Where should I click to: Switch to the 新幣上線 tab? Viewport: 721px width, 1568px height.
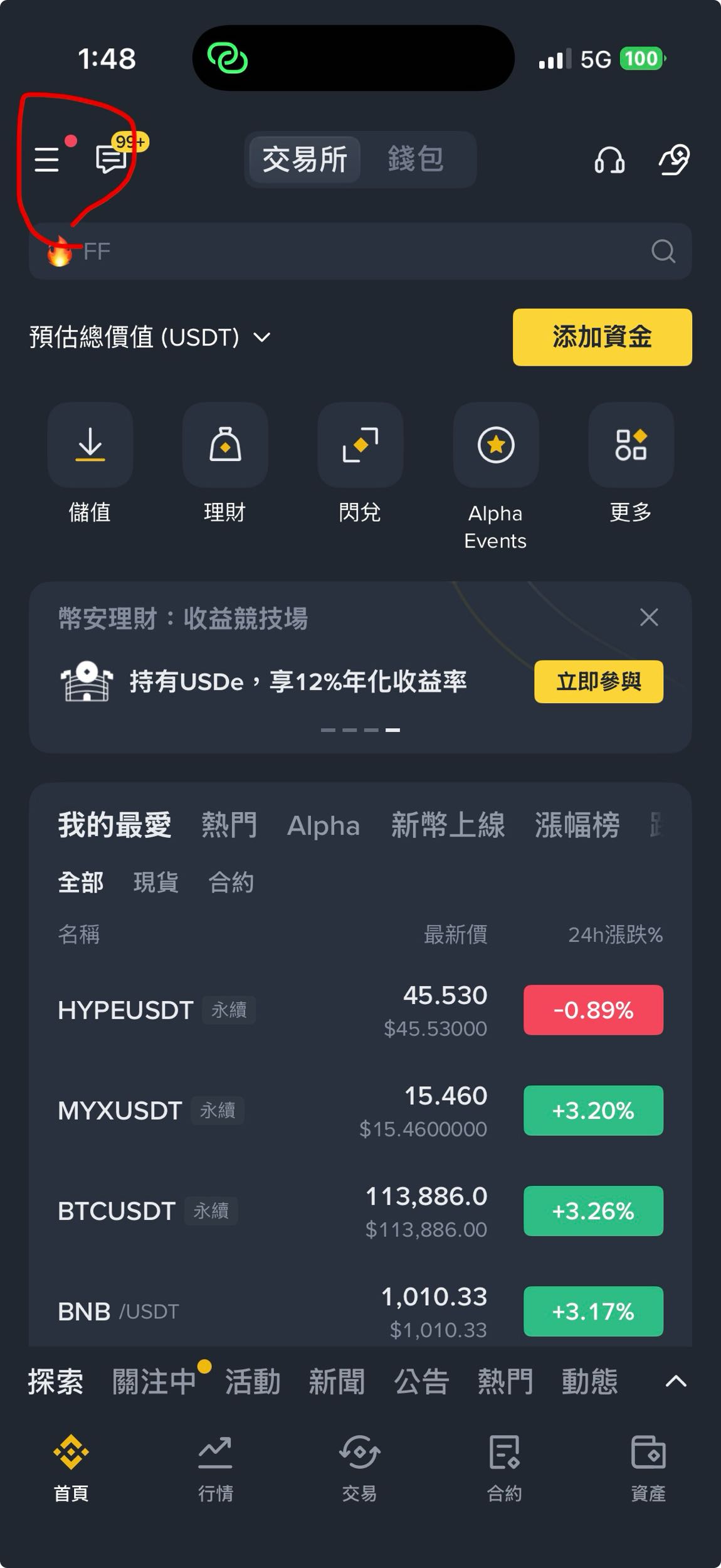tap(447, 825)
